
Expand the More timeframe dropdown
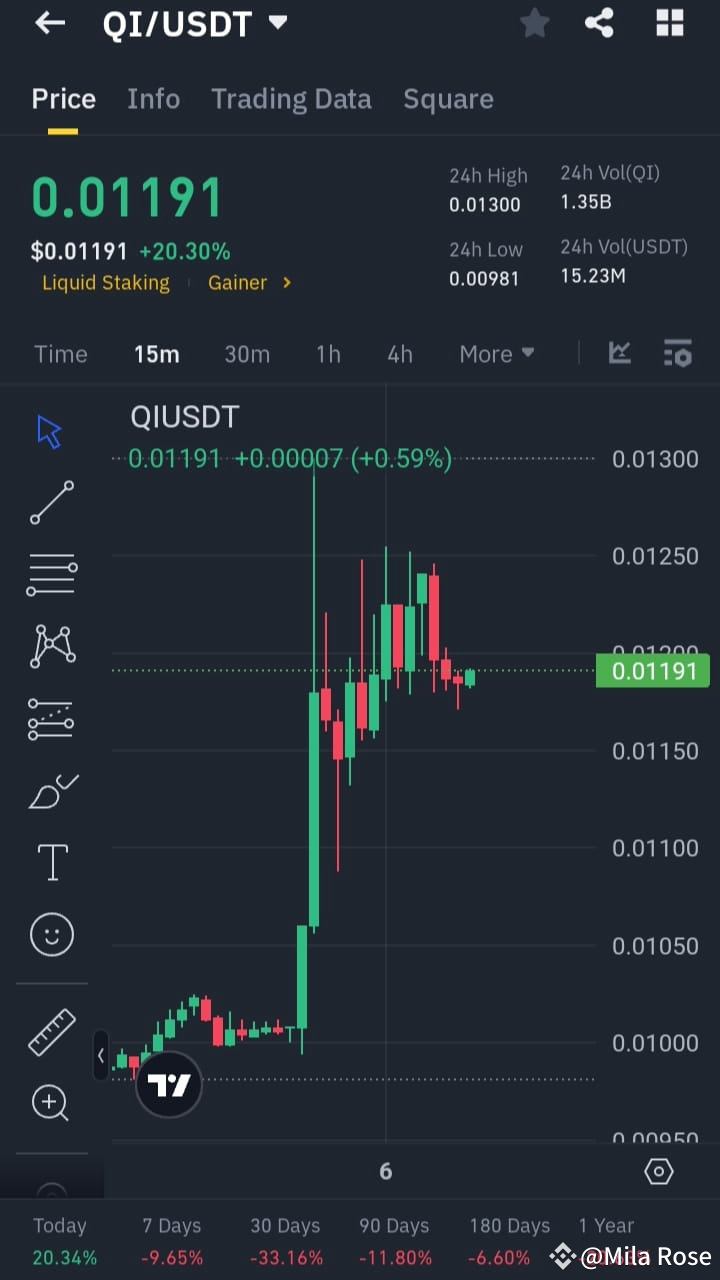point(496,353)
